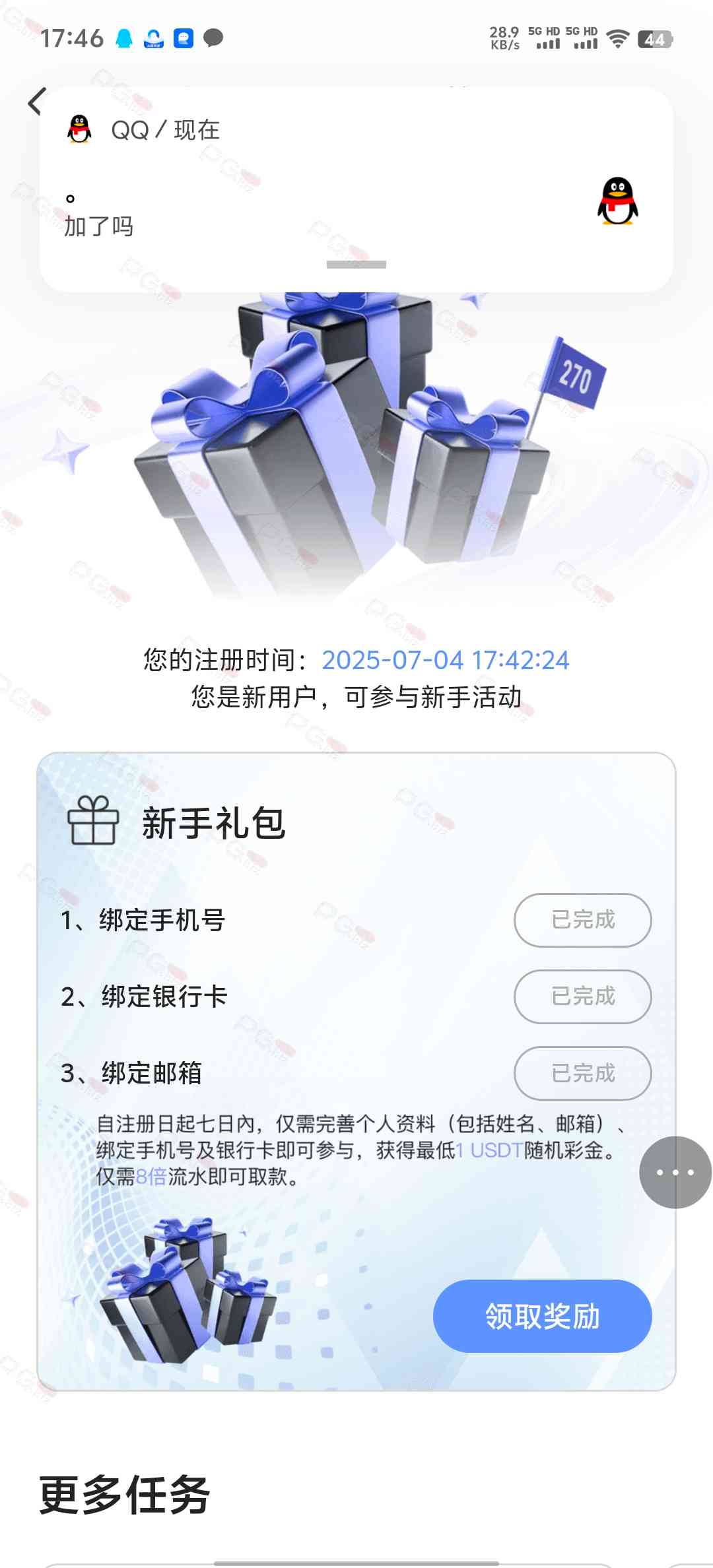Screen dimensions: 713x1568
Task: Tap 已完成 next to 绑定邮箱
Action: click(x=582, y=1073)
